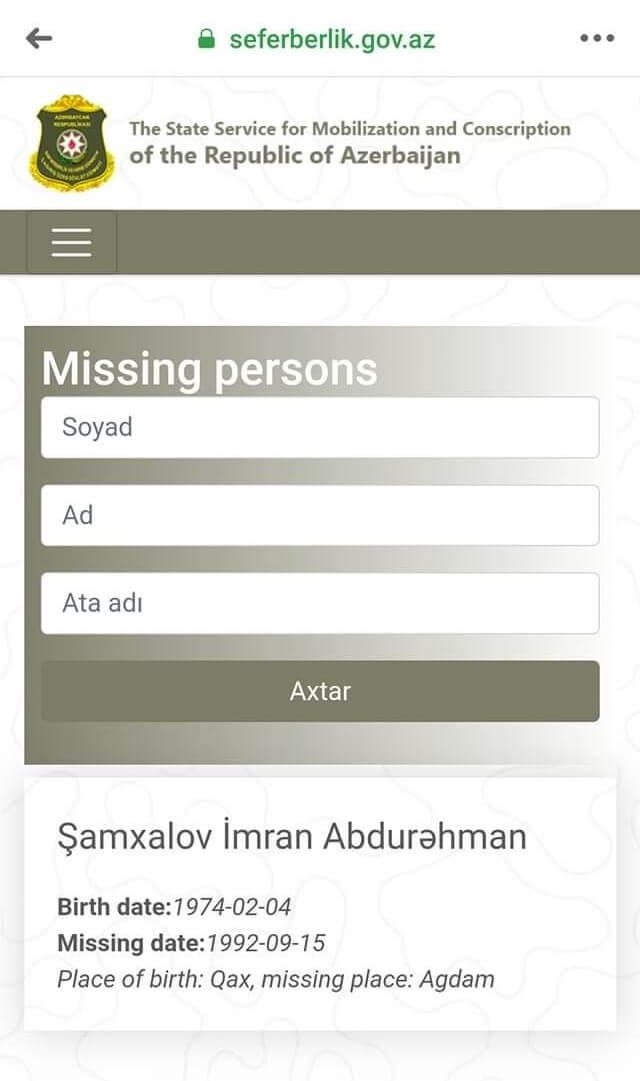Viewport: 640px width, 1081px height.
Task: Open the hamburger navigation menu
Action: [71, 242]
